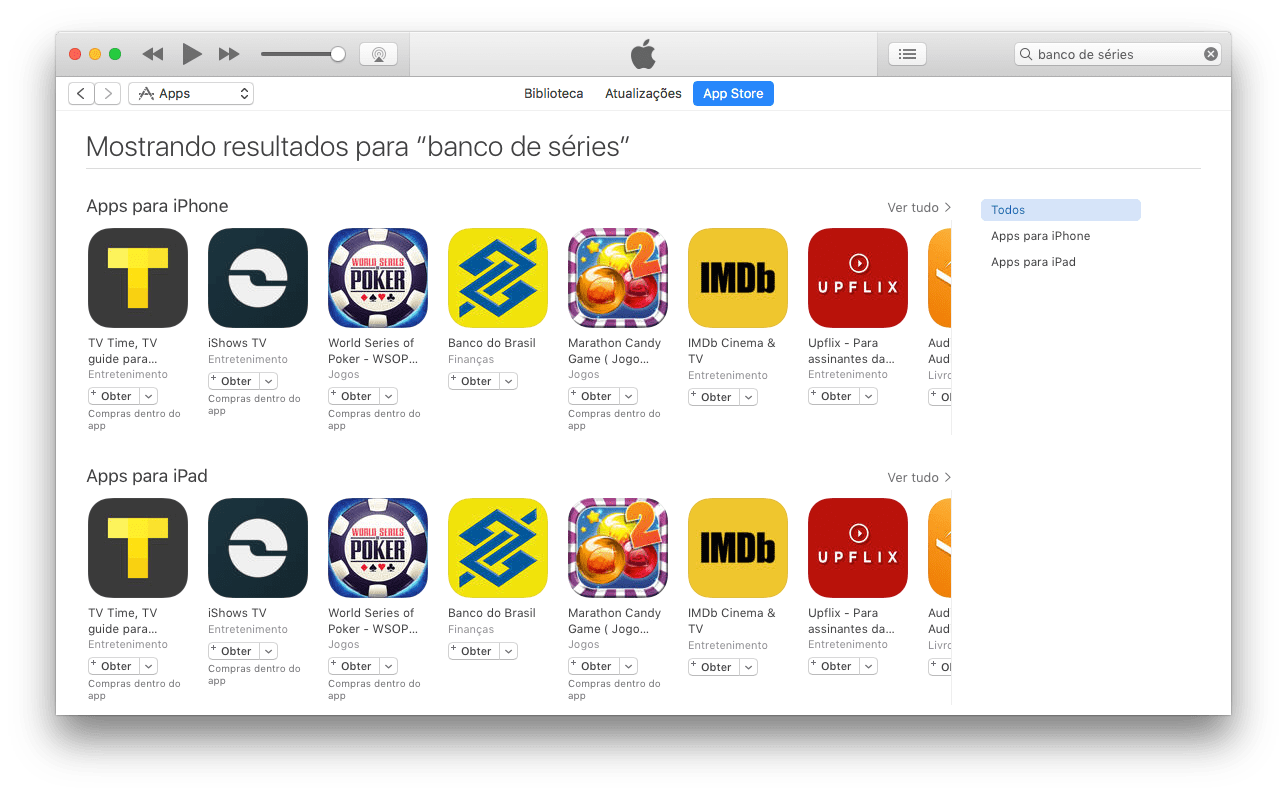Viewport: 1287px width, 795px height.
Task: Open the Up Next list button
Action: 907,54
